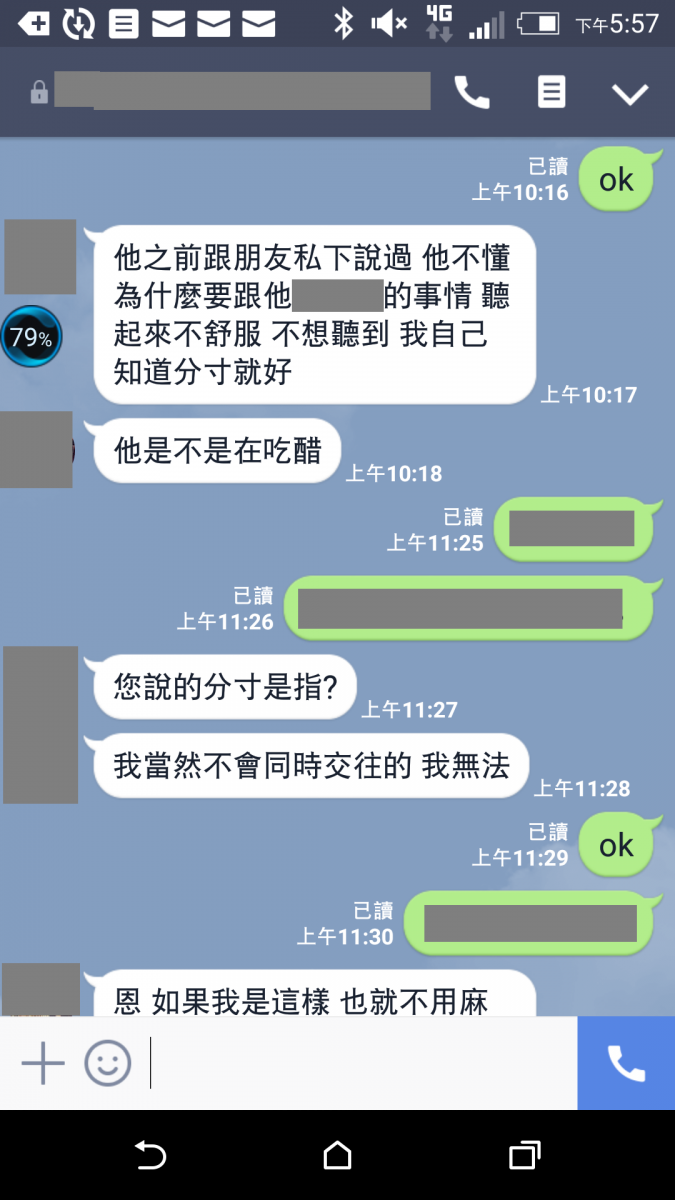Image resolution: width=675 pixels, height=1200 pixels.
Task: Open the notes icon in the header
Action: click(x=551, y=93)
